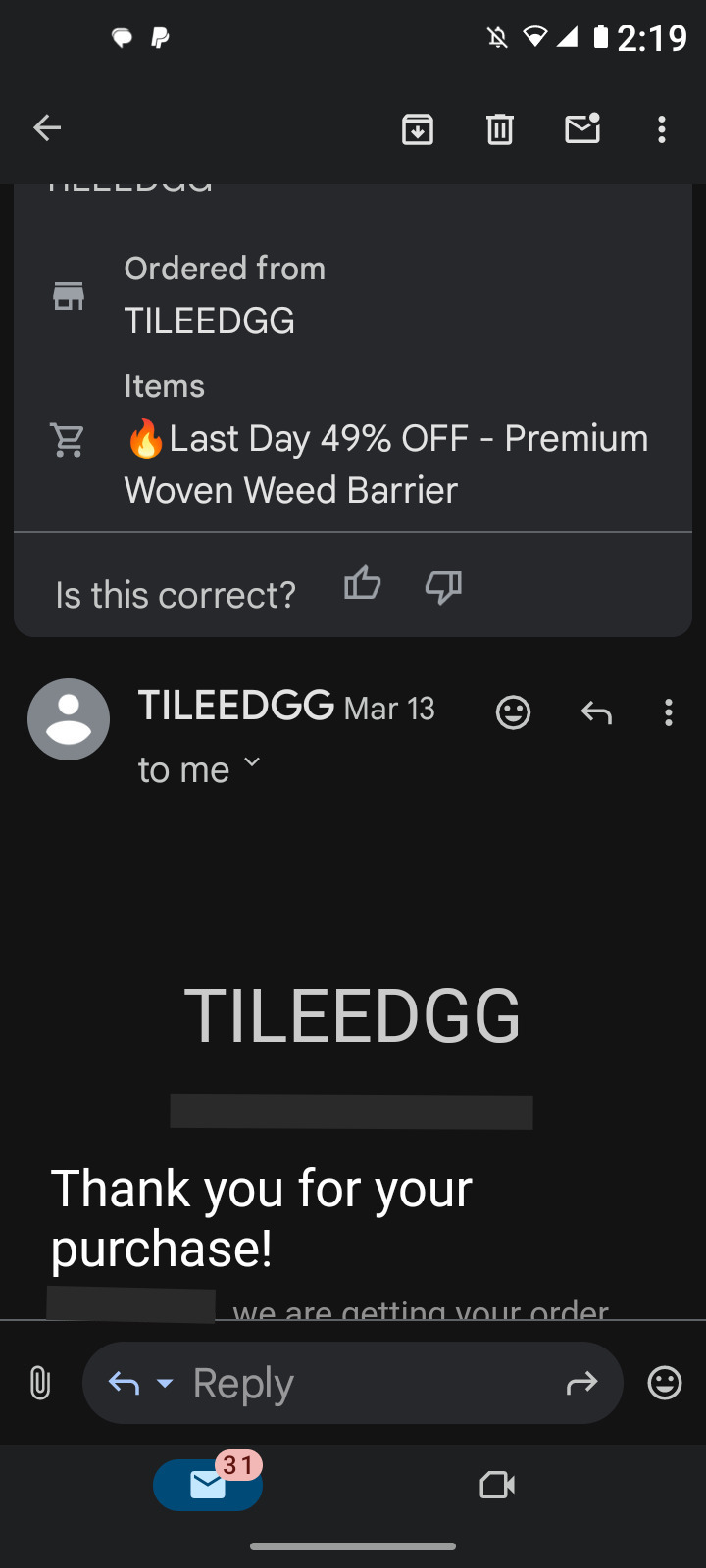
Task: Mark email as unread
Action: 582,128
